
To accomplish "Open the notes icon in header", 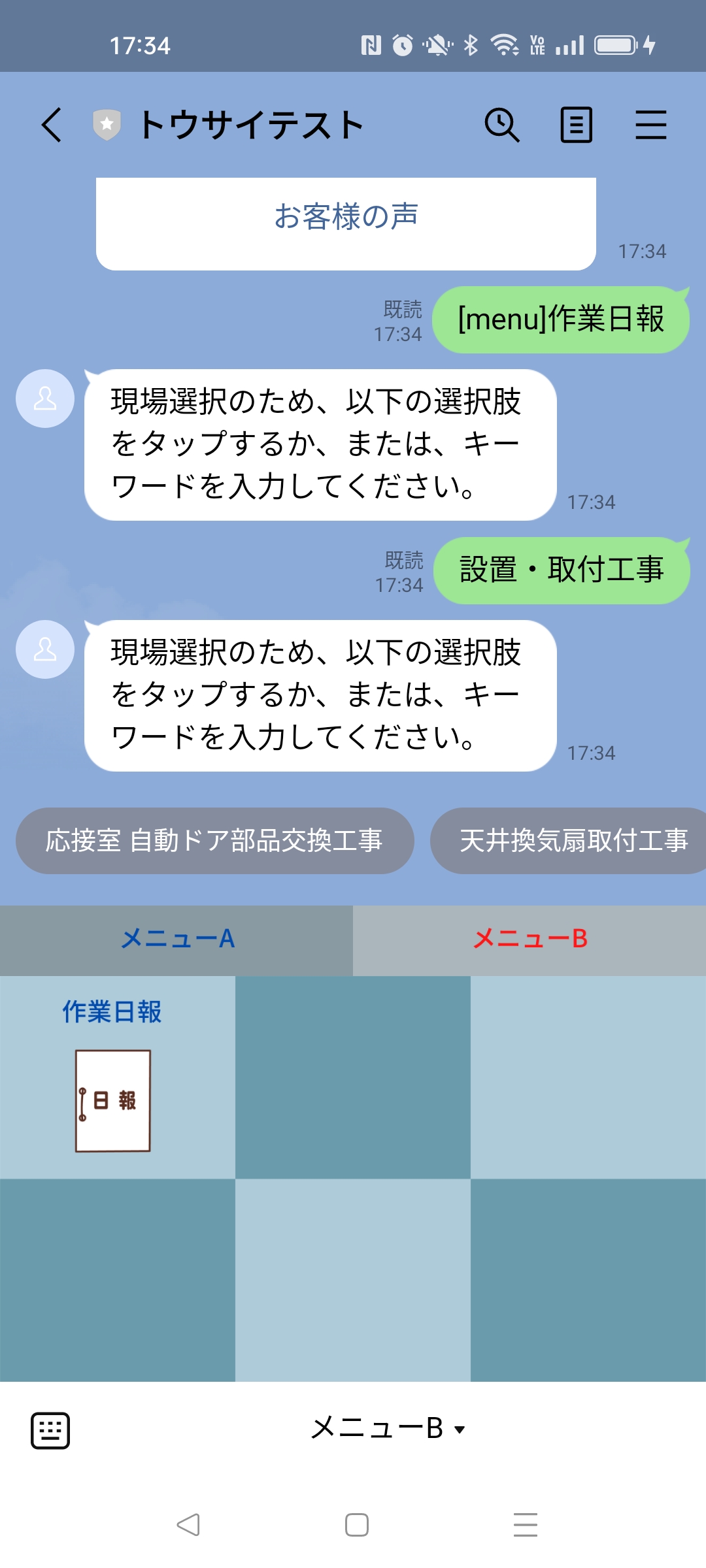I will click(x=576, y=125).
